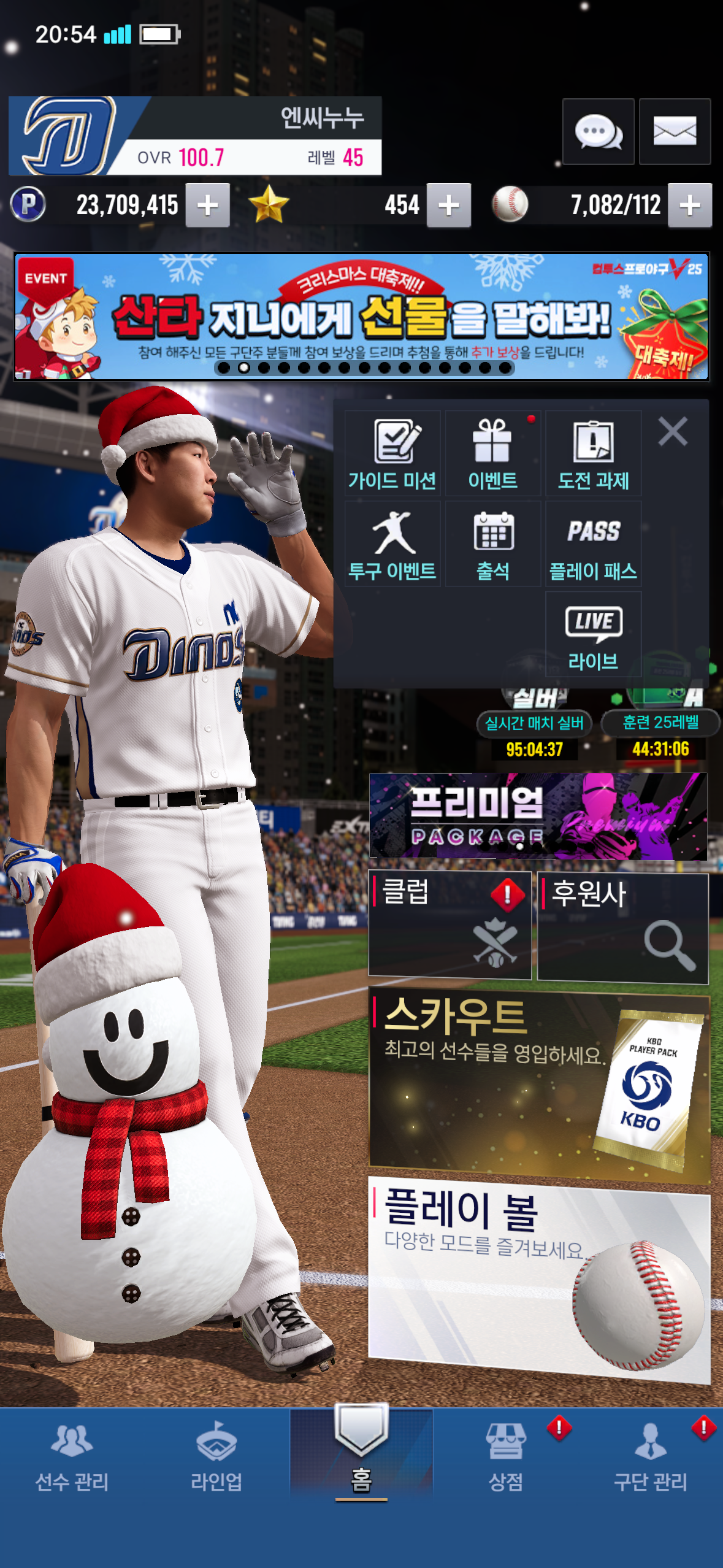Open the 클럽 club card
Viewport: 723px width, 1568px height.
click(x=449, y=925)
